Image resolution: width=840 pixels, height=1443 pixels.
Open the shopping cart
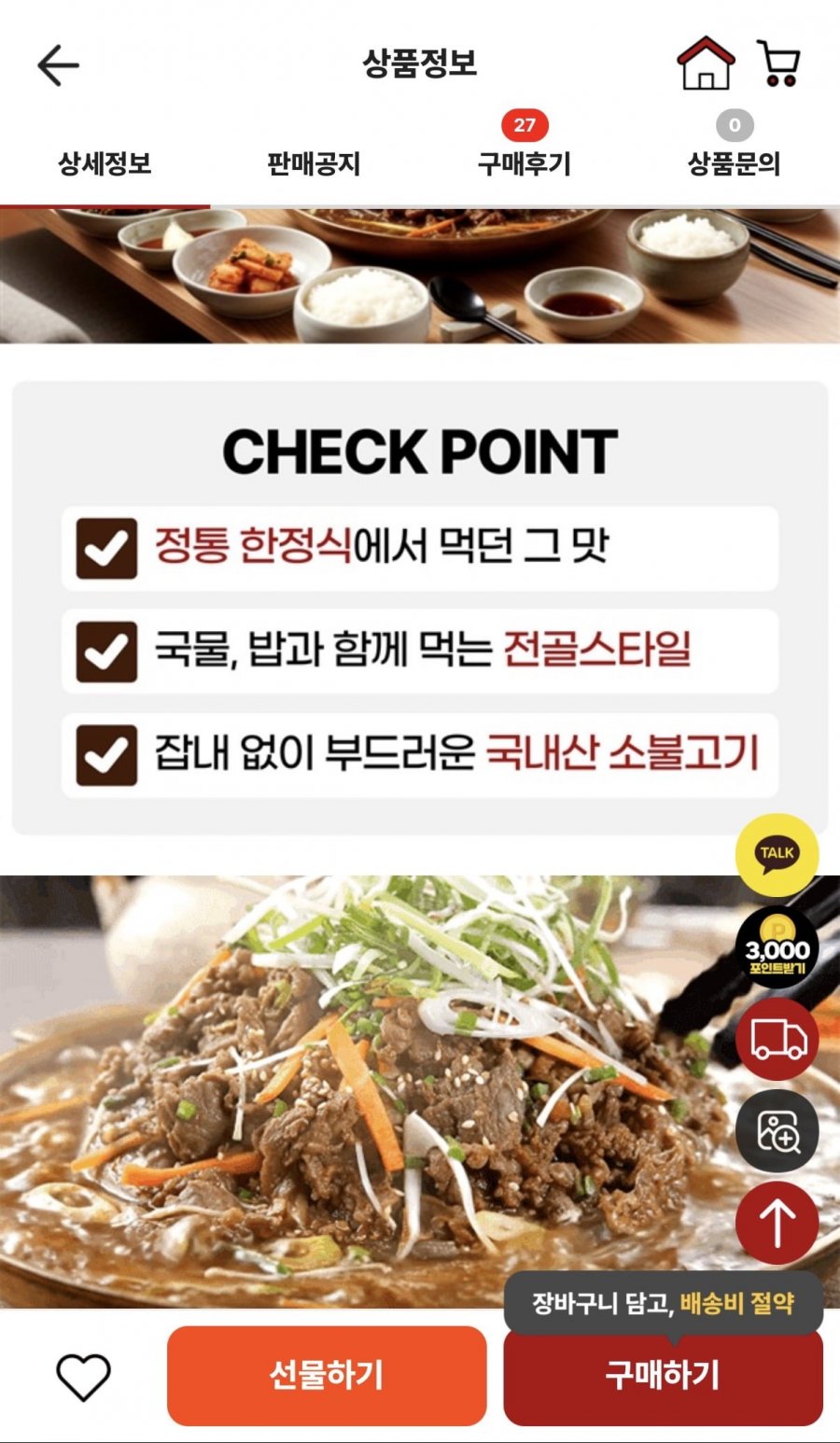pos(778,63)
